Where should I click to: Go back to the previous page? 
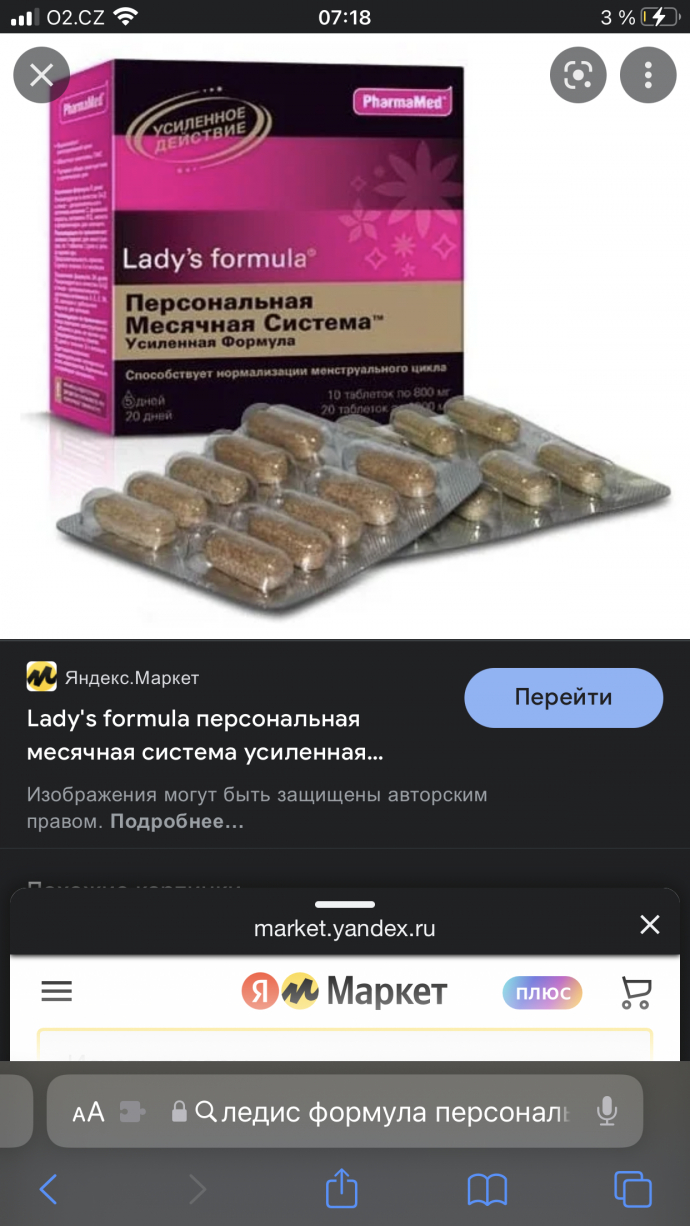(x=48, y=1189)
